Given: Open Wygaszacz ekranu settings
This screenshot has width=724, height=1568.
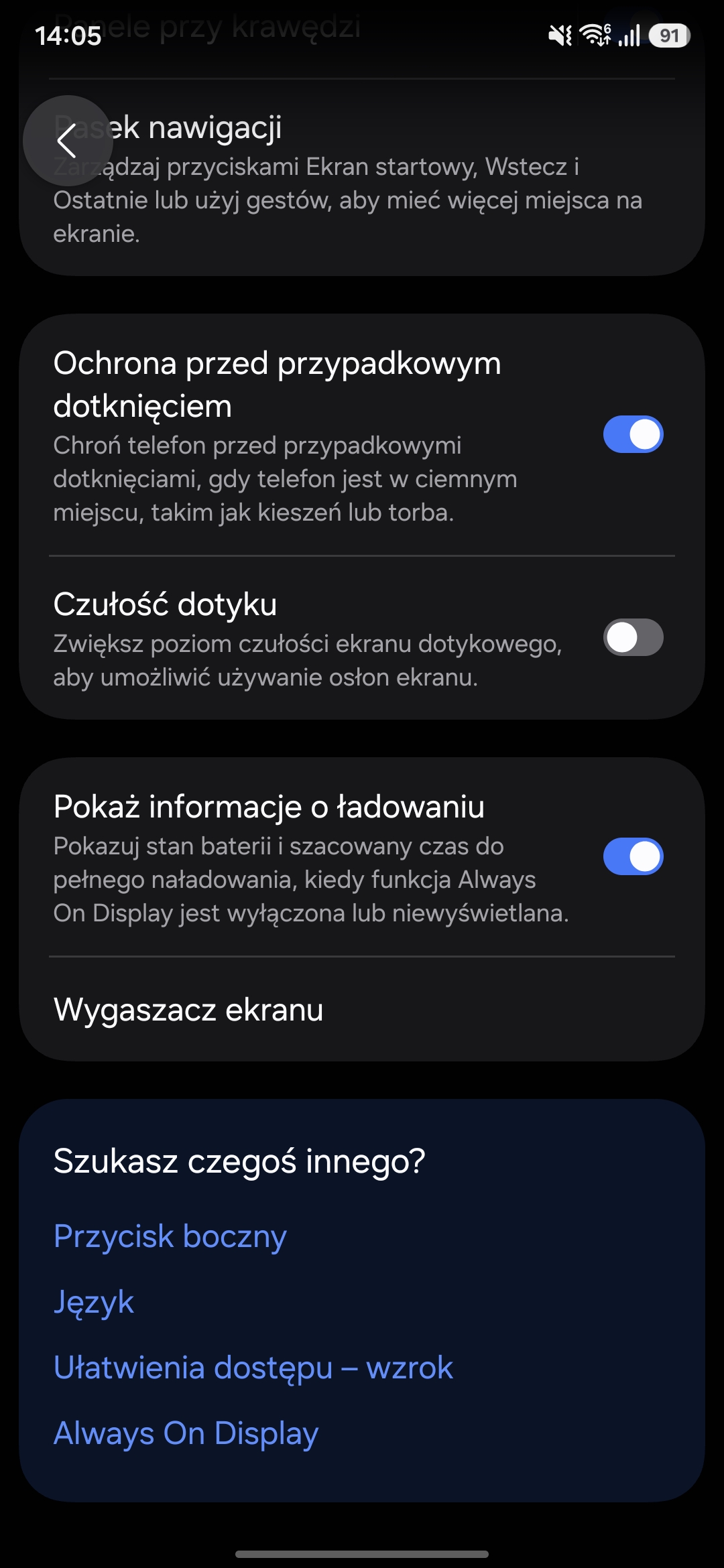Looking at the screenshot, I should pos(362,1009).
